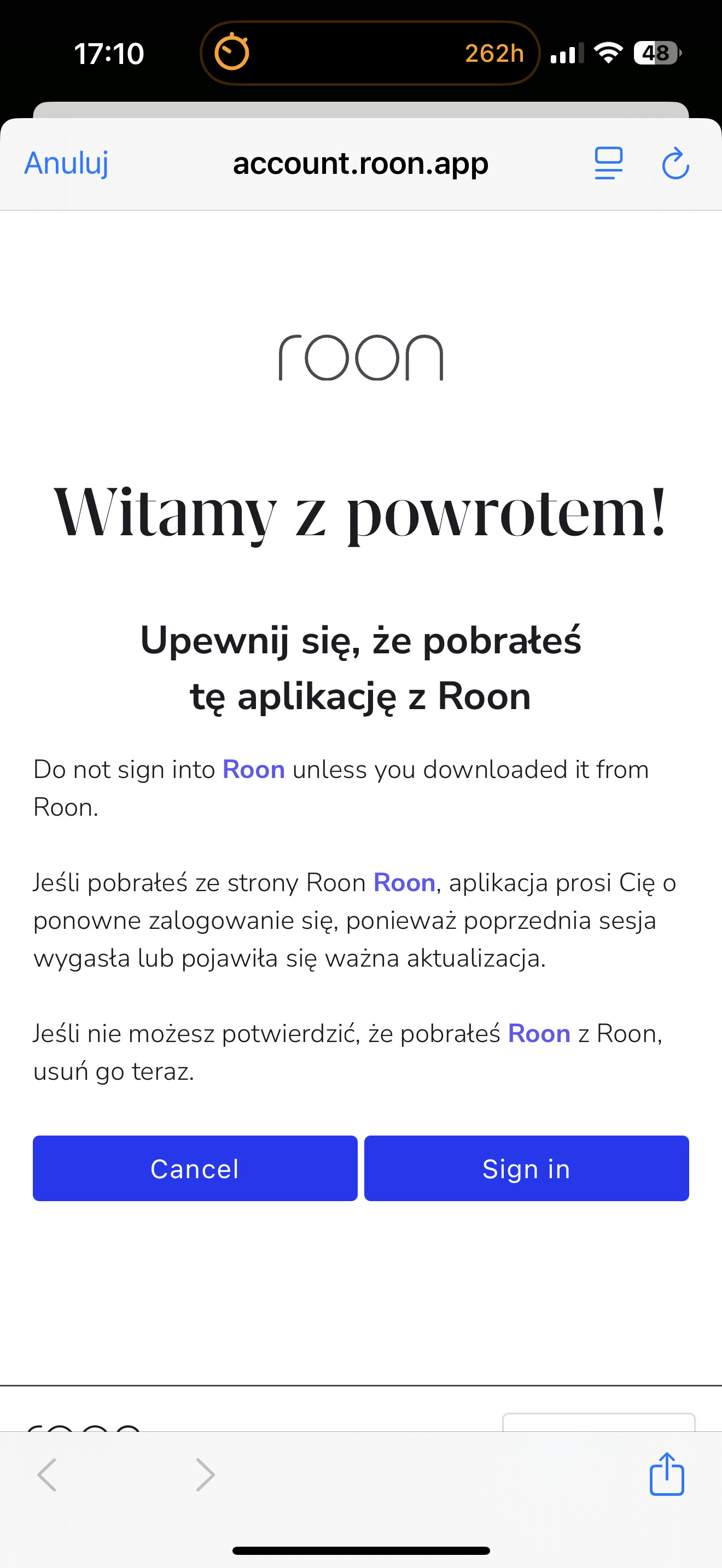Tap the blue Cancel button

[195, 1168]
